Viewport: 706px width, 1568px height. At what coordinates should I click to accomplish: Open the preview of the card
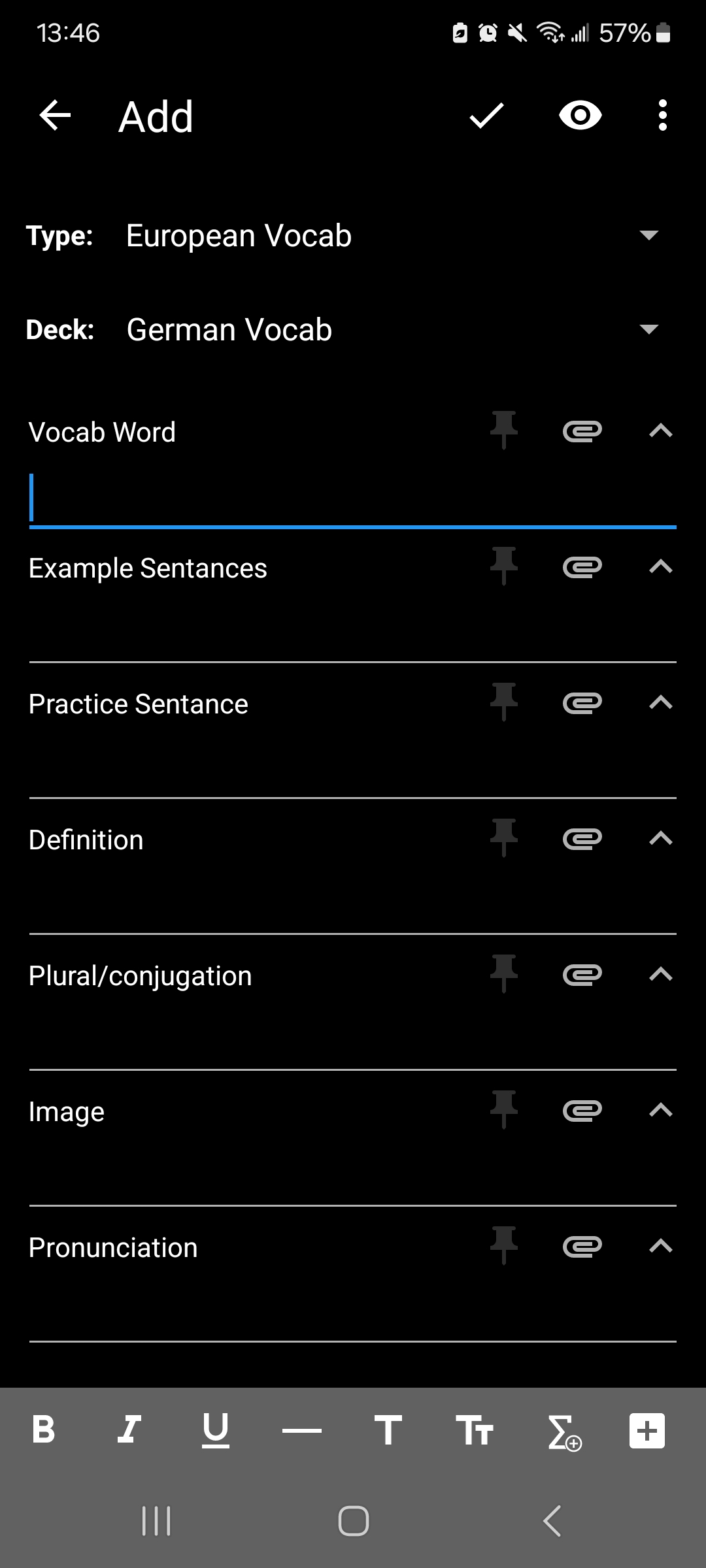(x=580, y=115)
